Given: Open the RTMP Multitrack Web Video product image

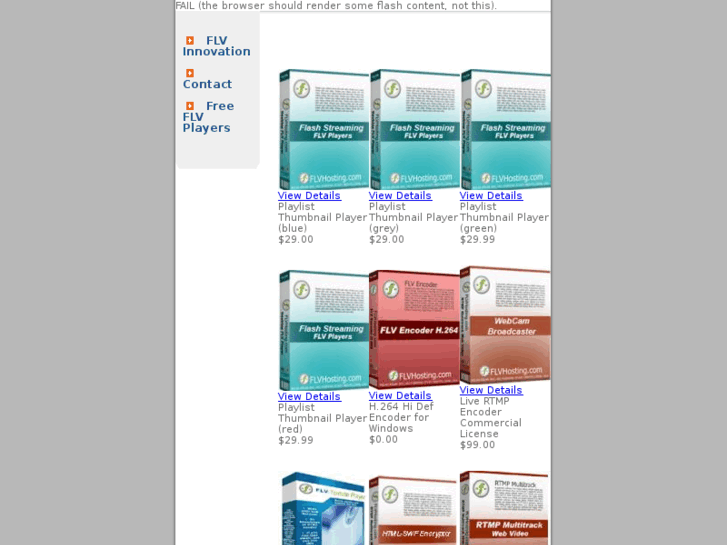Looking at the screenshot, I should 505,508.
